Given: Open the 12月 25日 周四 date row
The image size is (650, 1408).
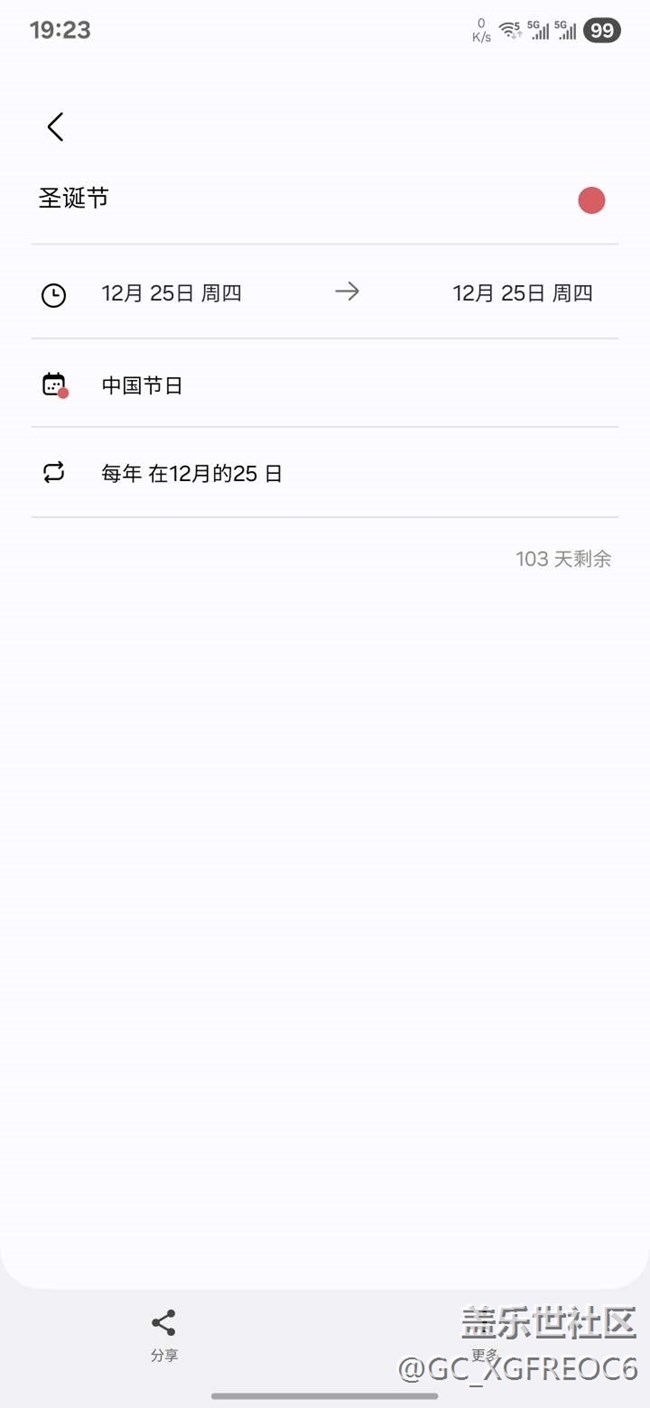Looking at the screenshot, I should (325, 292).
